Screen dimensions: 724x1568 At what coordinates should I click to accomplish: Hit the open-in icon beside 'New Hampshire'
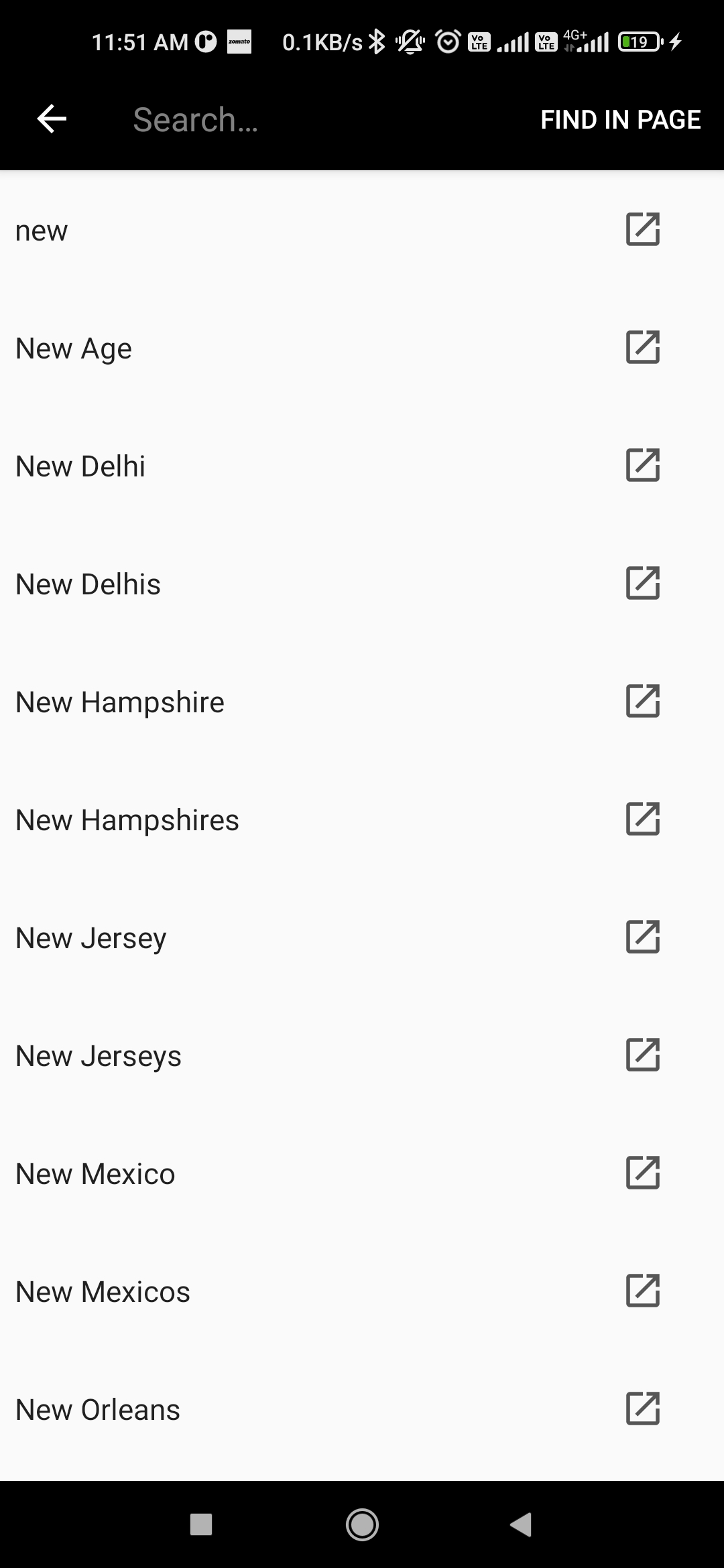click(x=643, y=701)
